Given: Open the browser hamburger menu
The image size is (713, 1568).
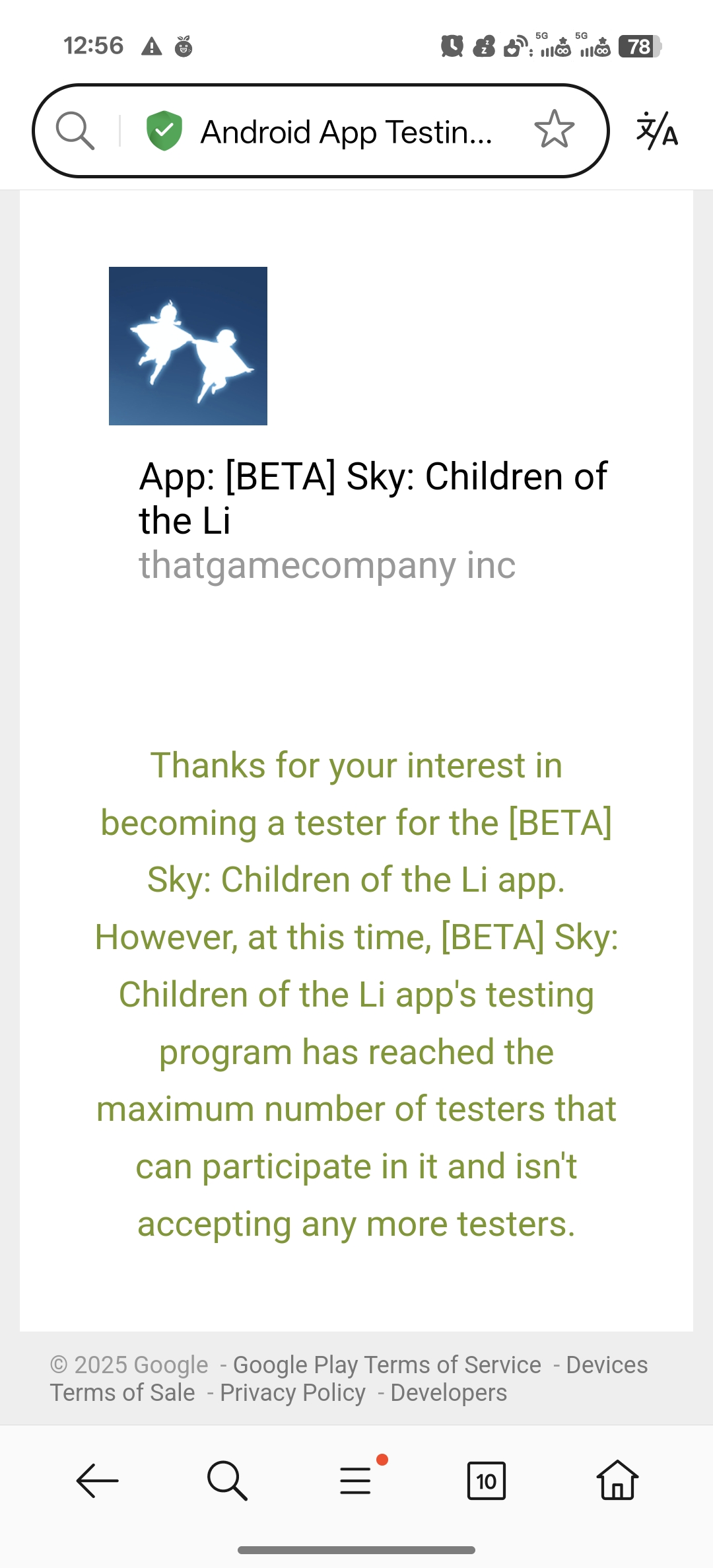Looking at the screenshot, I should (356, 1479).
